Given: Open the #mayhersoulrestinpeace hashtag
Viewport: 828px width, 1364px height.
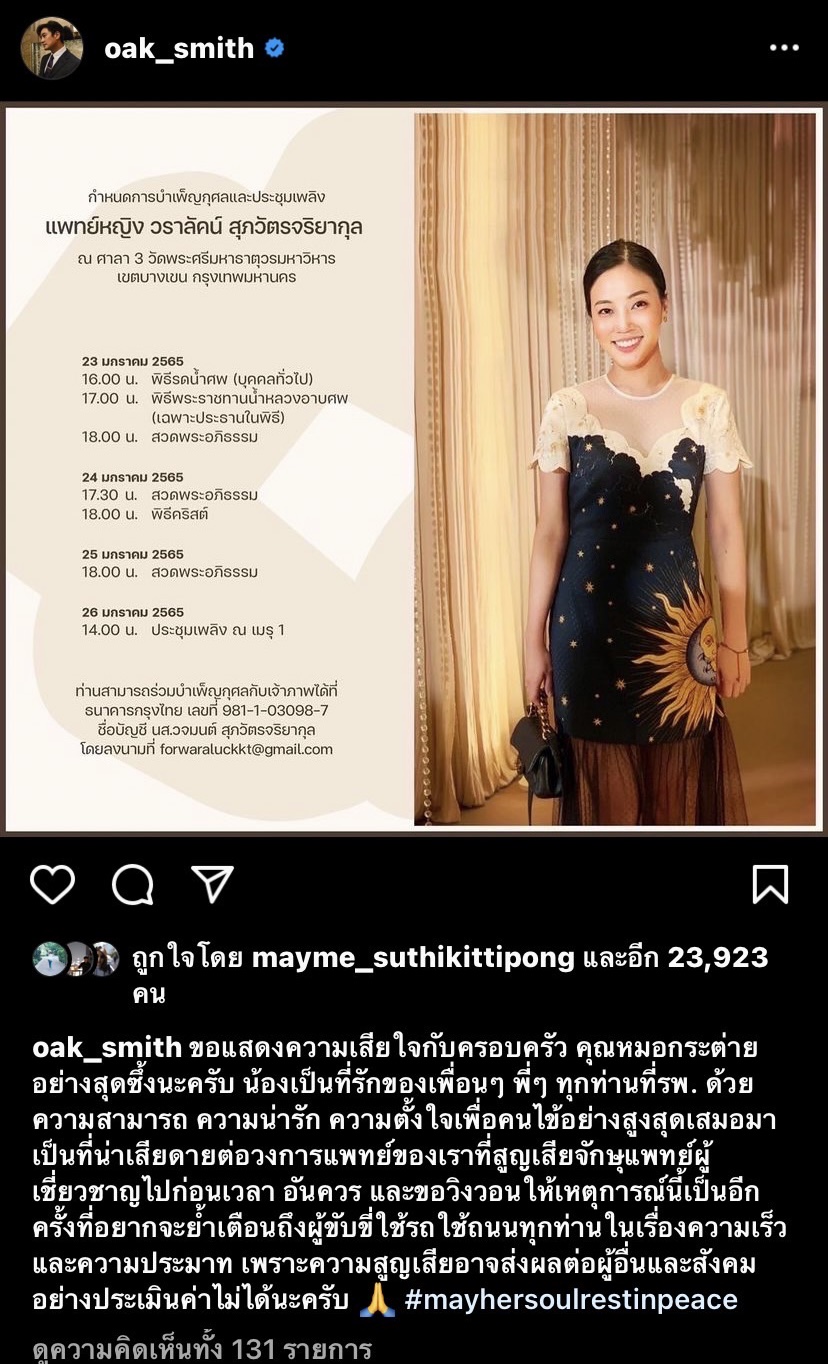Looking at the screenshot, I should 571,1299.
